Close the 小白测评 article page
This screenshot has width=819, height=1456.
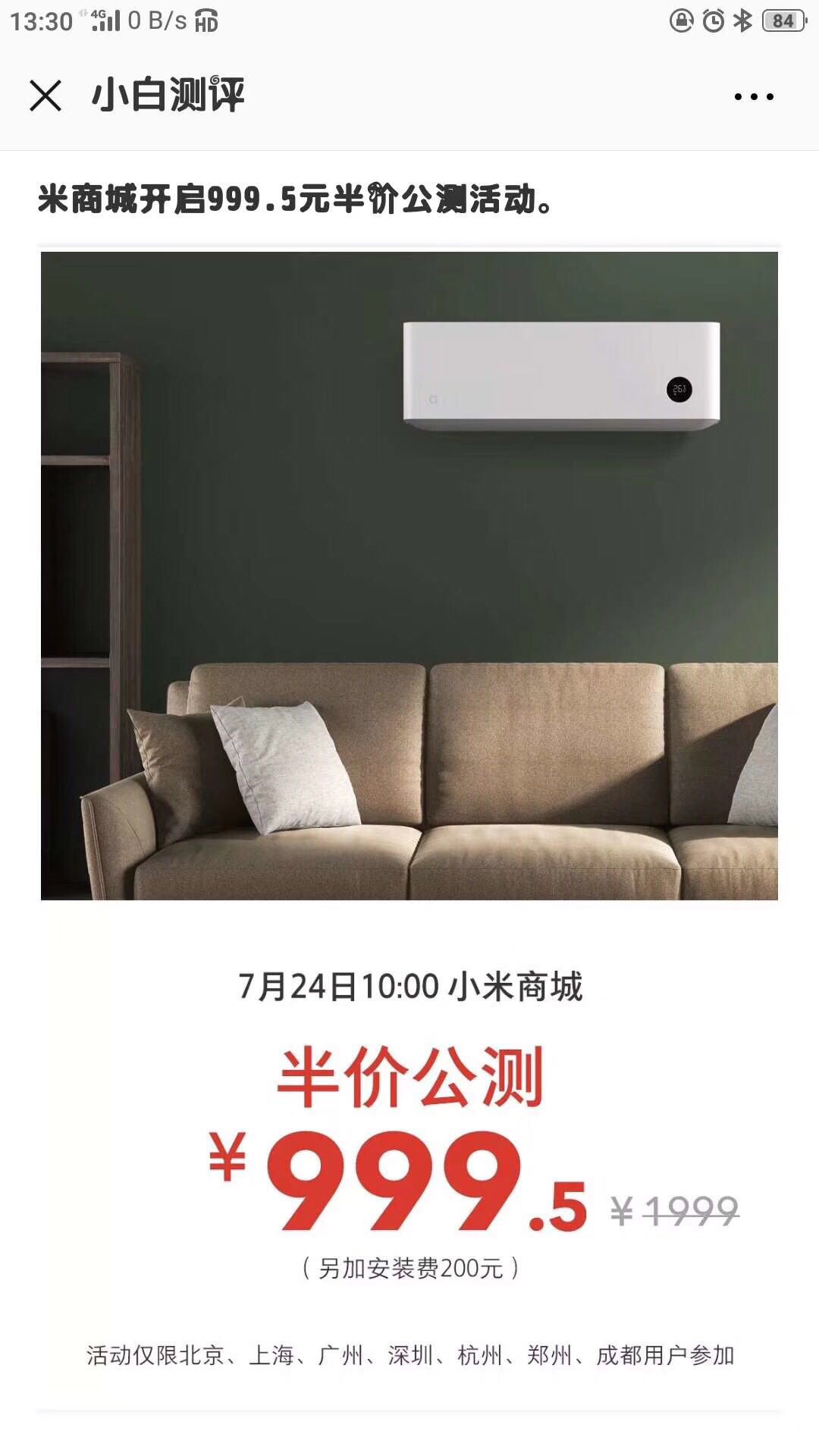pos(45,96)
